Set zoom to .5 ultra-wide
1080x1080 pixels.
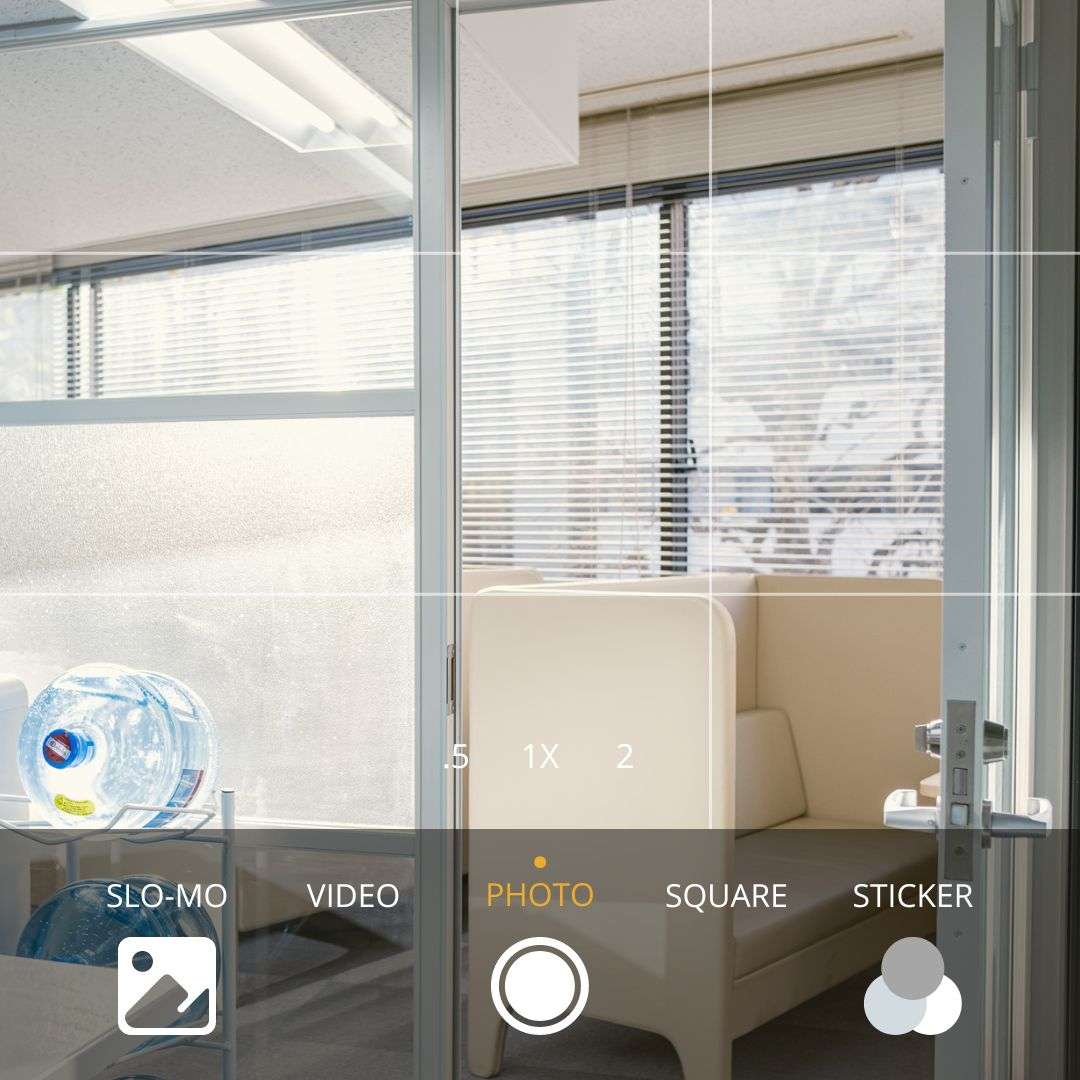click(456, 757)
